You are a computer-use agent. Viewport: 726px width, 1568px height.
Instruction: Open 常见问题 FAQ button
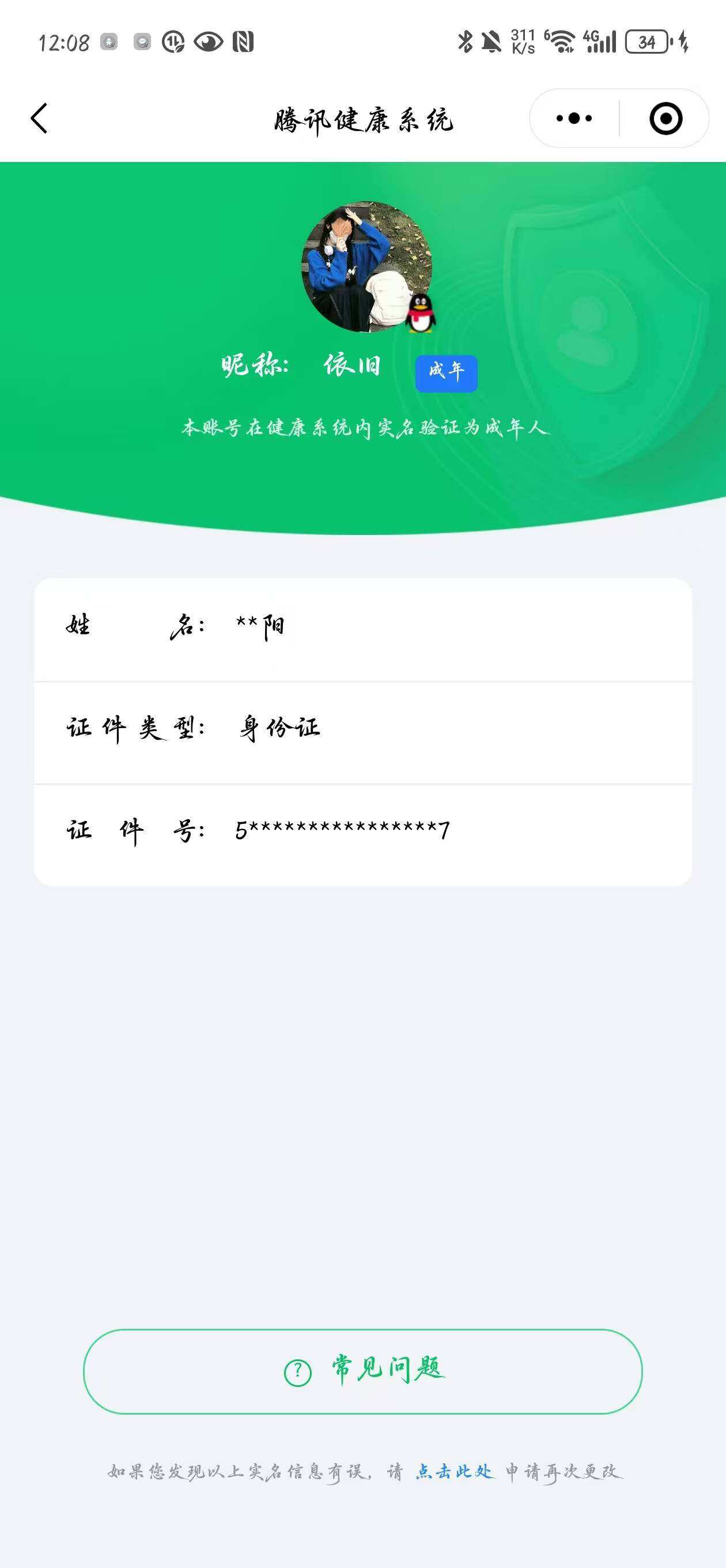coord(362,1371)
